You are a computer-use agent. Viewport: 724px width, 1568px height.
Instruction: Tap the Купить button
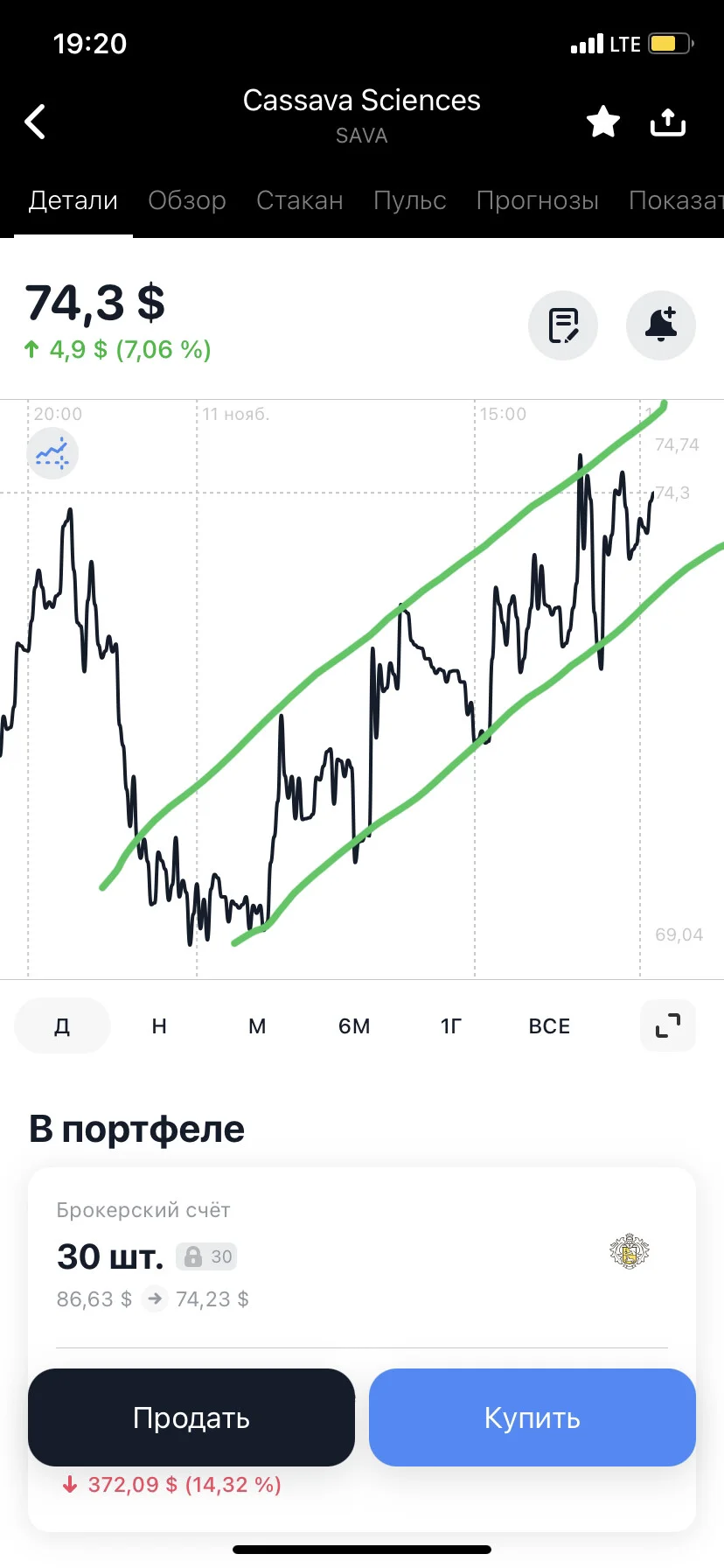pyautogui.click(x=533, y=1417)
